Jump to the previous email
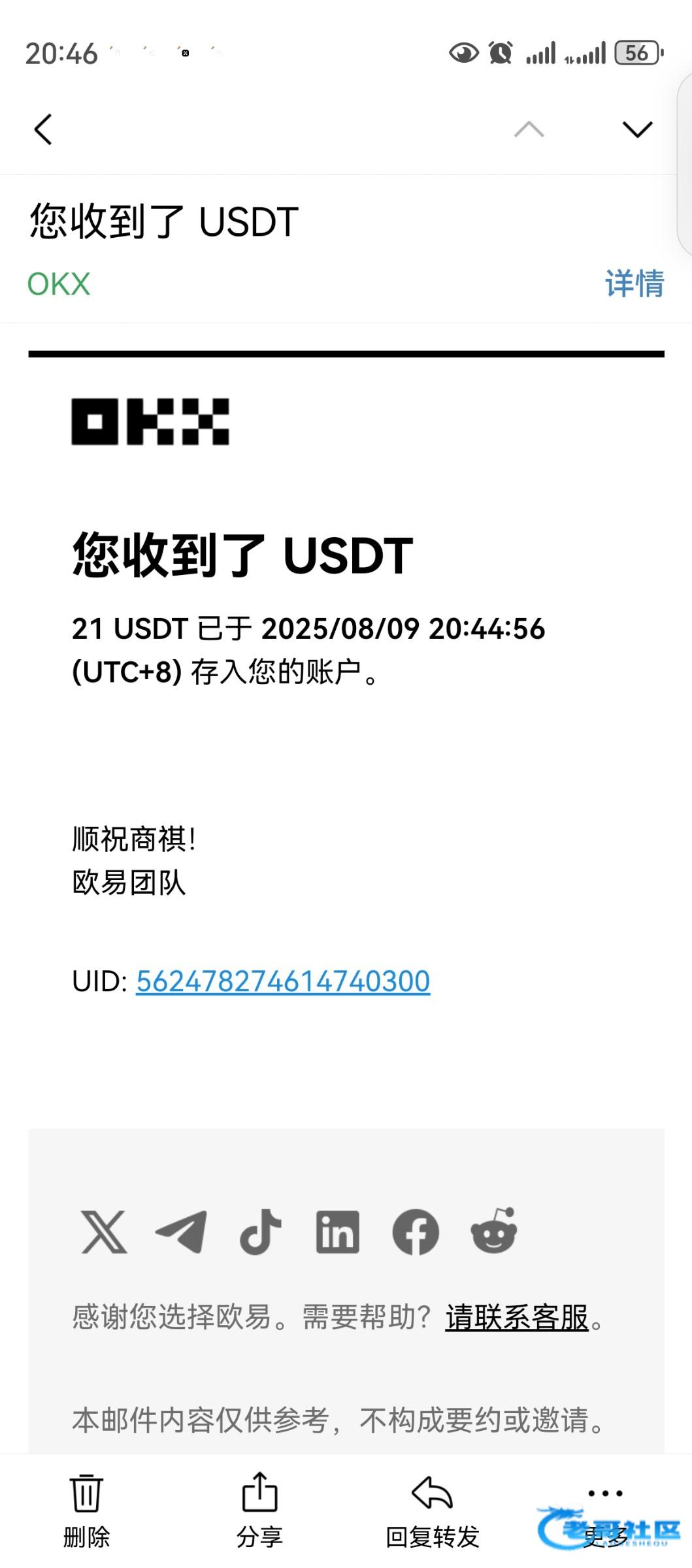The image size is (692, 1568). [529, 129]
